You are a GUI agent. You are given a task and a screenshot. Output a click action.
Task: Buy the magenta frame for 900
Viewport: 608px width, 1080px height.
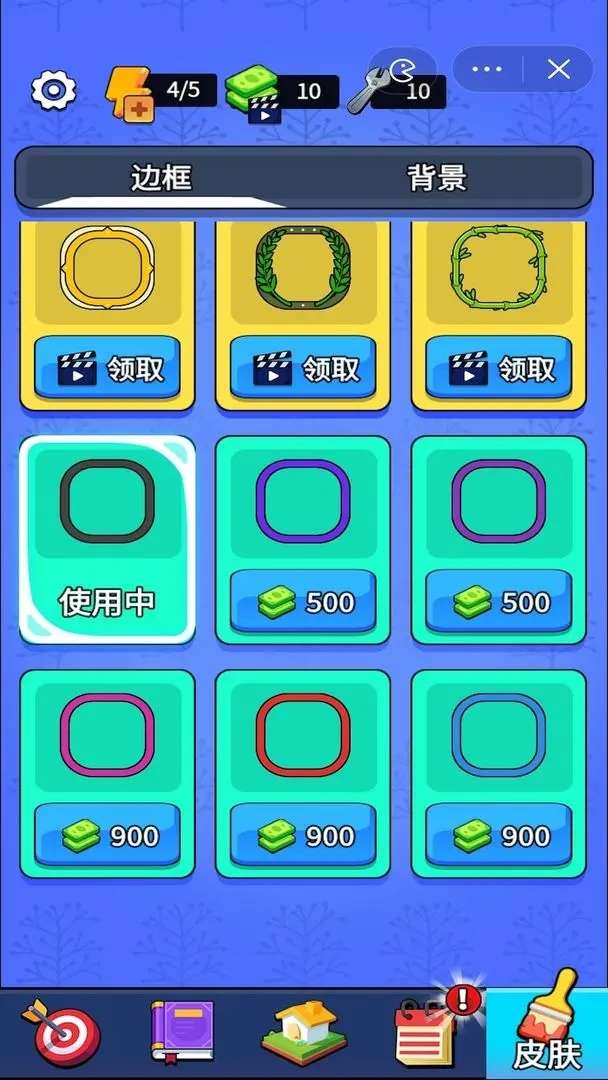click(x=108, y=836)
